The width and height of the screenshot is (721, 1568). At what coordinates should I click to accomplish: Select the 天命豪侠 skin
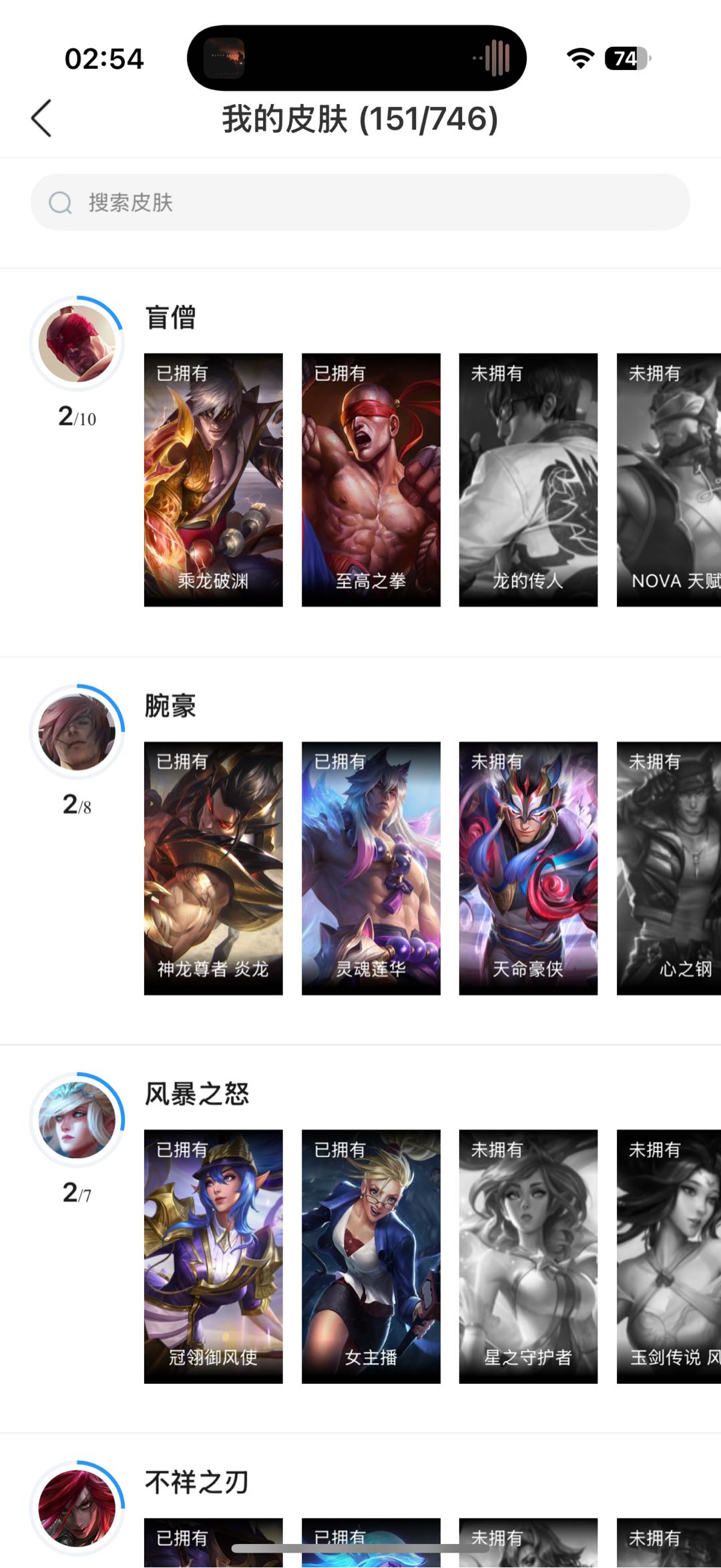[x=529, y=868]
